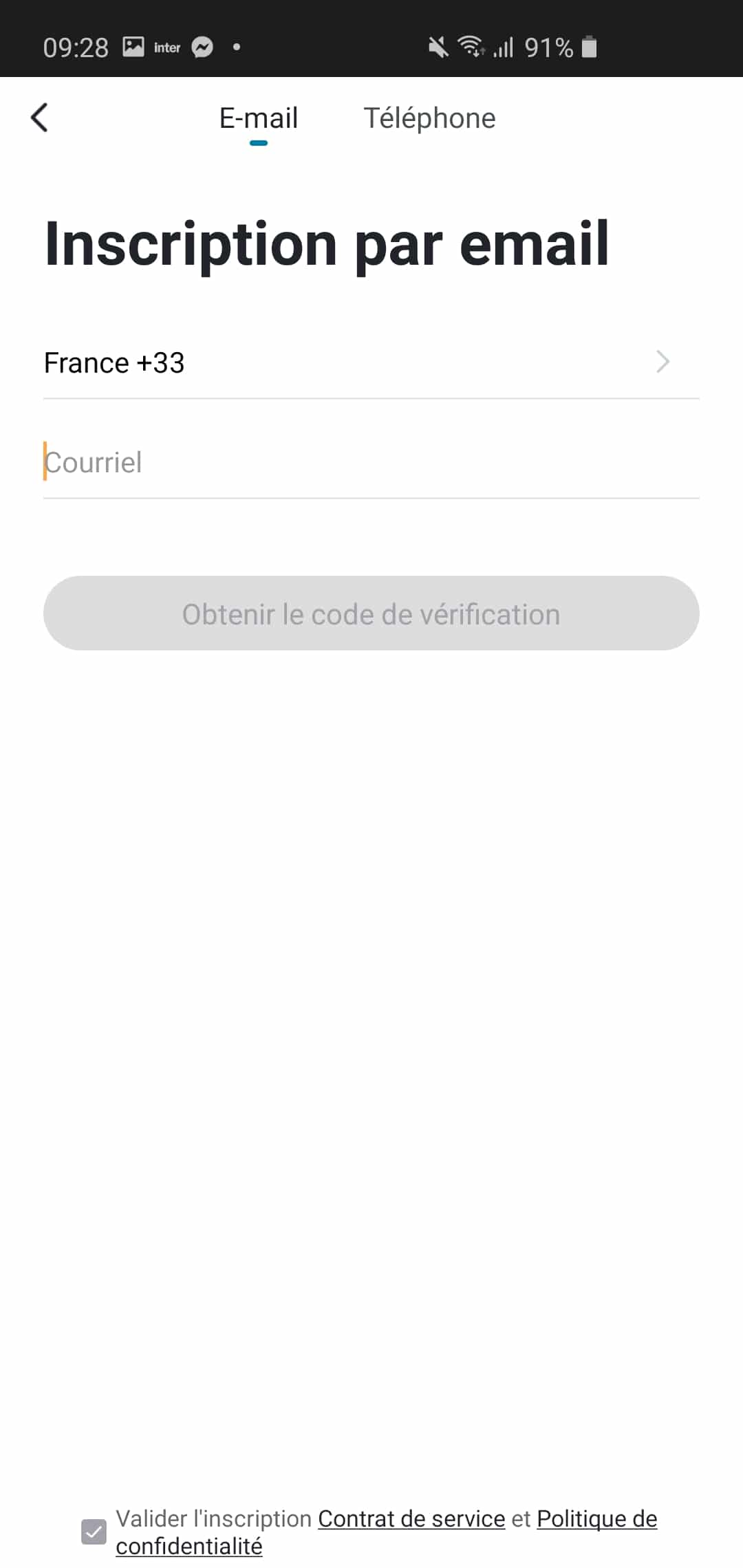The height and width of the screenshot is (1568, 743).
Task: Open the France +33 country selector
Action: 371,362
